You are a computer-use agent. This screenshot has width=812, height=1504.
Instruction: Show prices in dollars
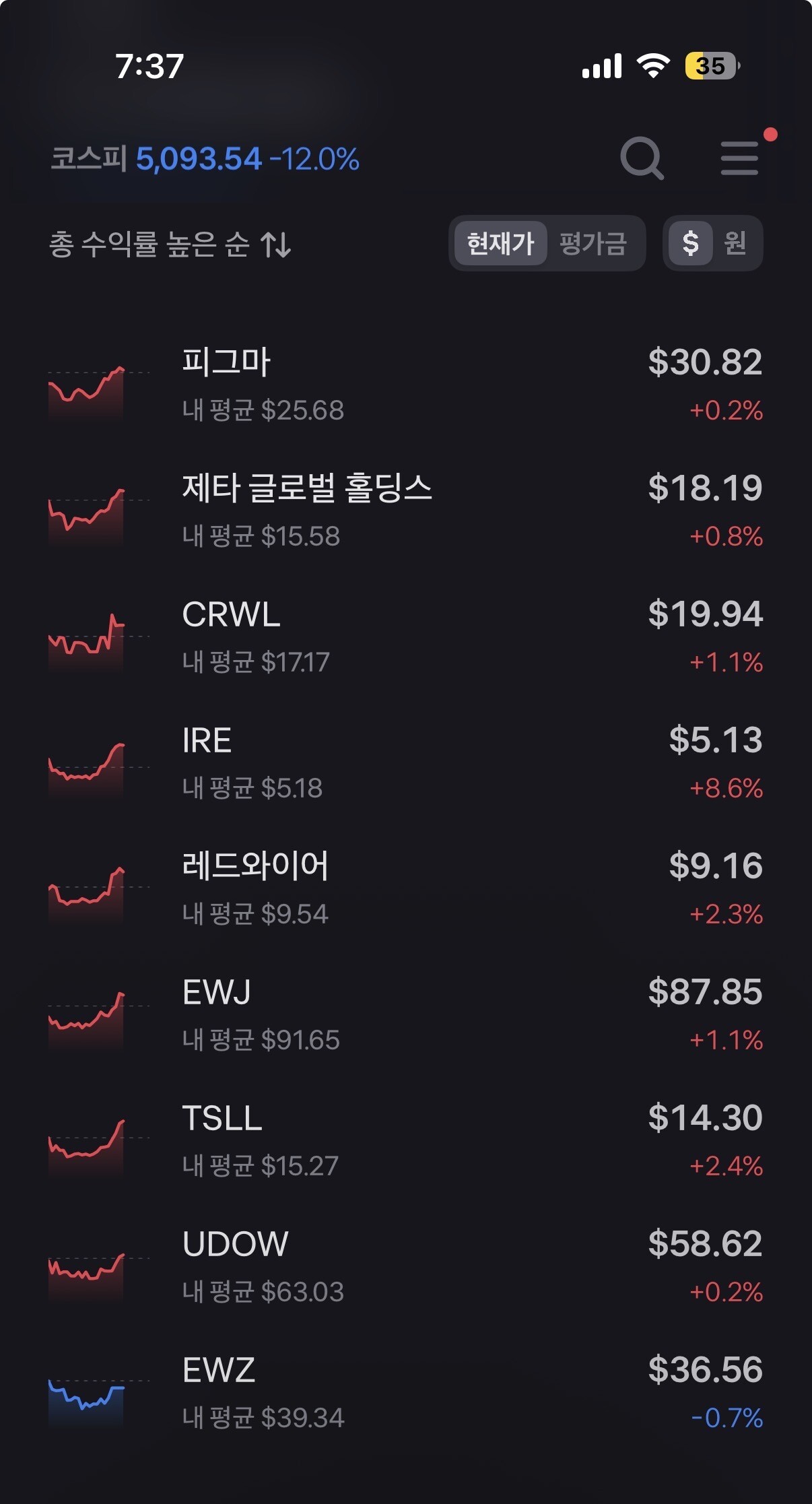click(690, 243)
